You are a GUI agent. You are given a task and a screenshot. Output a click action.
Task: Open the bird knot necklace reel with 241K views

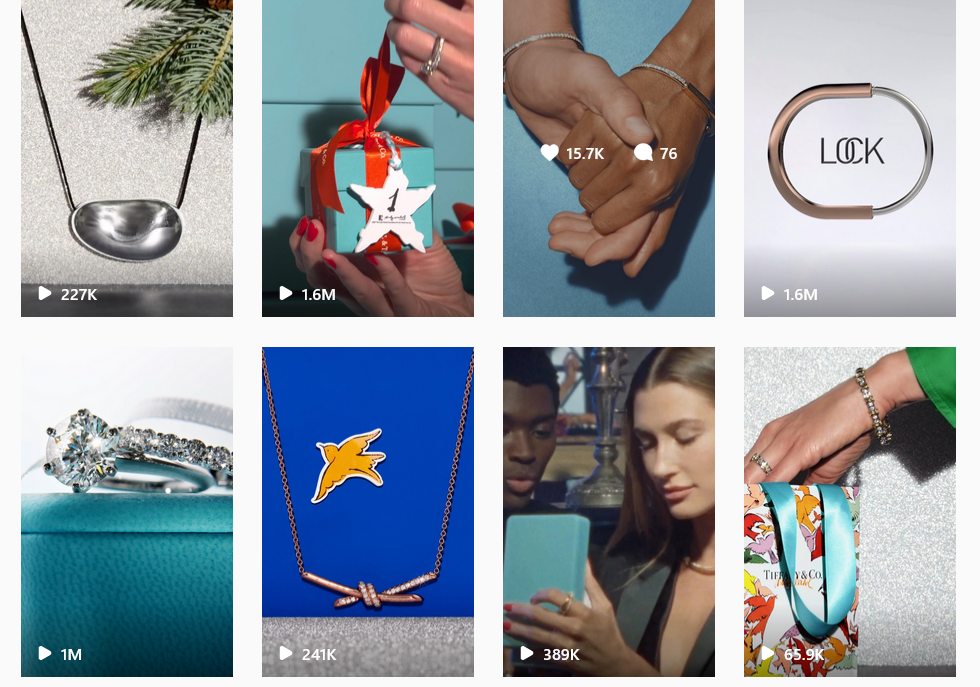[368, 512]
